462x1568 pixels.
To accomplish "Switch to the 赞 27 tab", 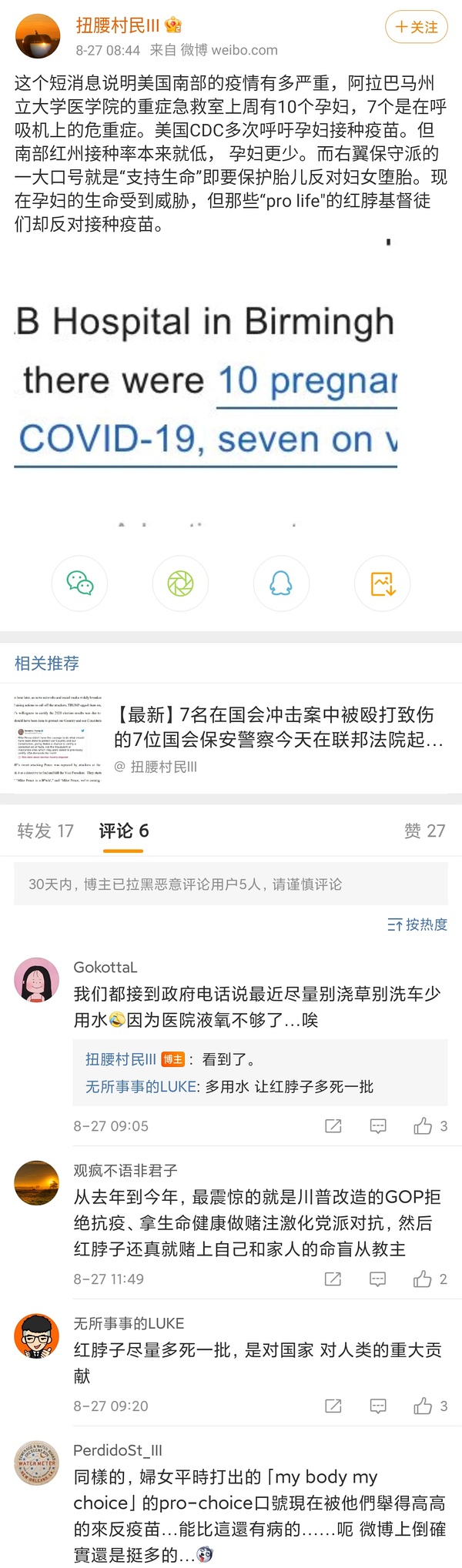I will 424,831.
